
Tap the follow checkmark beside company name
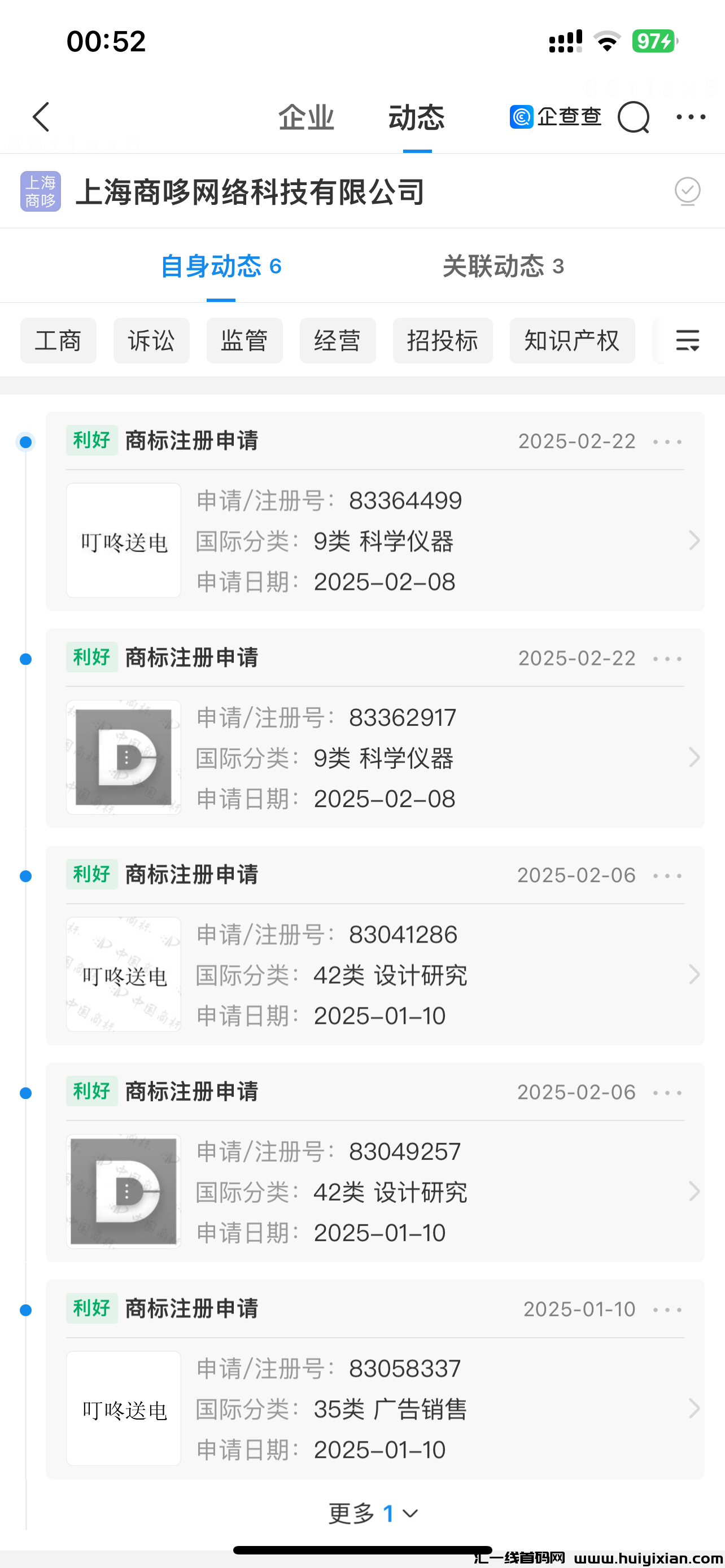pyautogui.click(x=687, y=191)
